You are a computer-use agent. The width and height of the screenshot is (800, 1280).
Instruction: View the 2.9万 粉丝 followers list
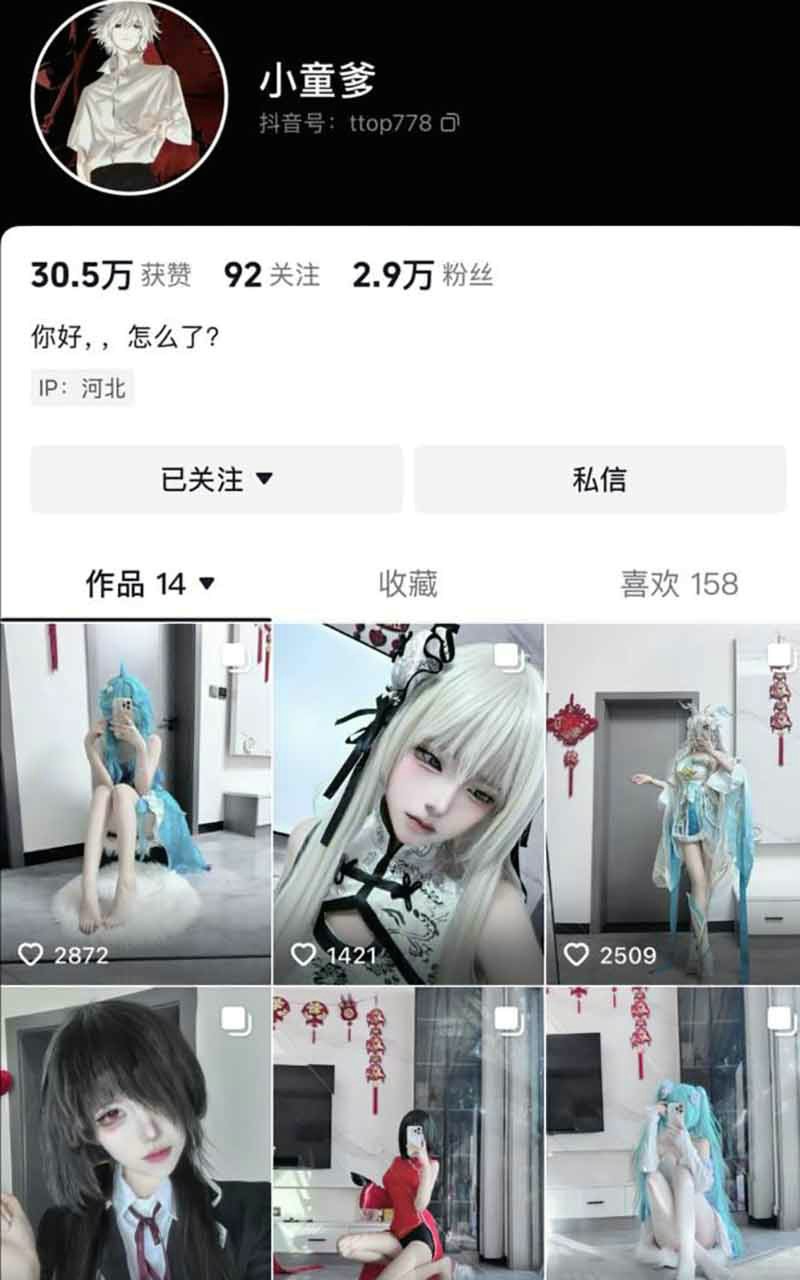pyautogui.click(x=422, y=275)
